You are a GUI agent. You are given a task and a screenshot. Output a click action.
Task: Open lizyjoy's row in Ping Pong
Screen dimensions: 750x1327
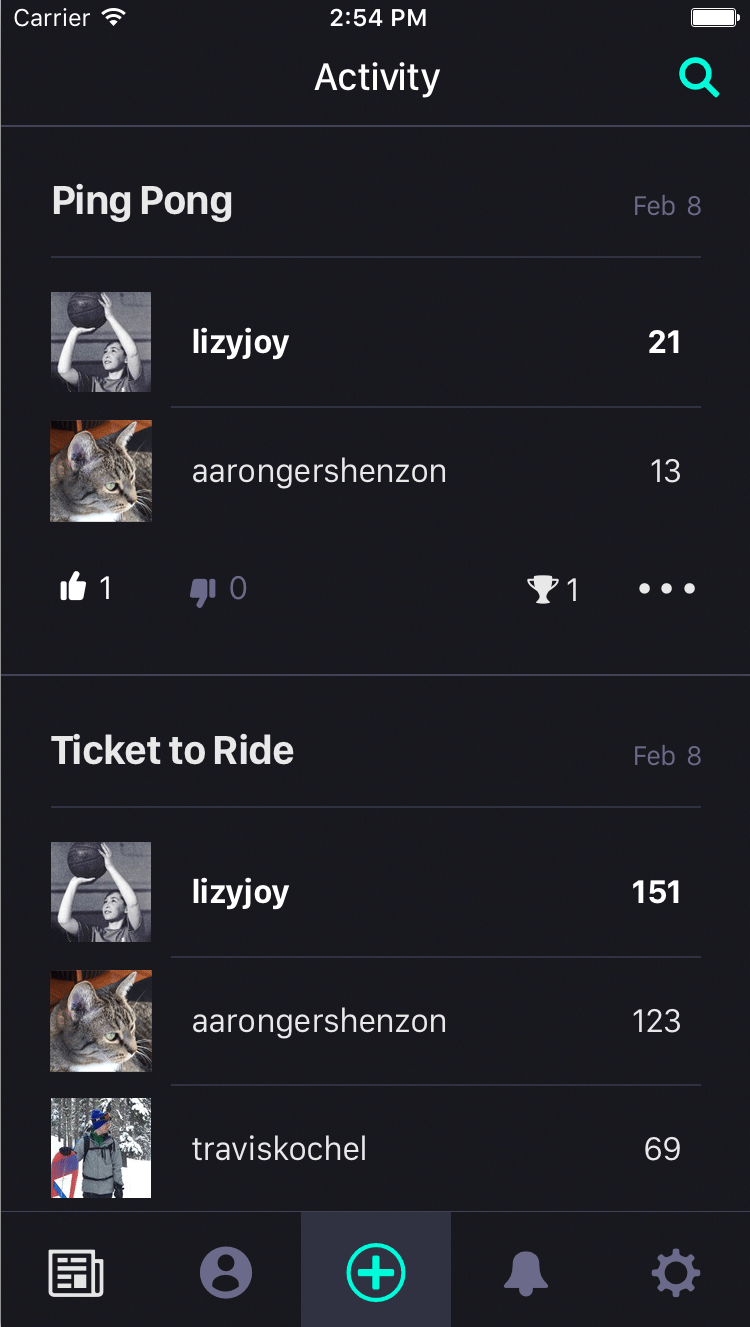click(x=375, y=342)
